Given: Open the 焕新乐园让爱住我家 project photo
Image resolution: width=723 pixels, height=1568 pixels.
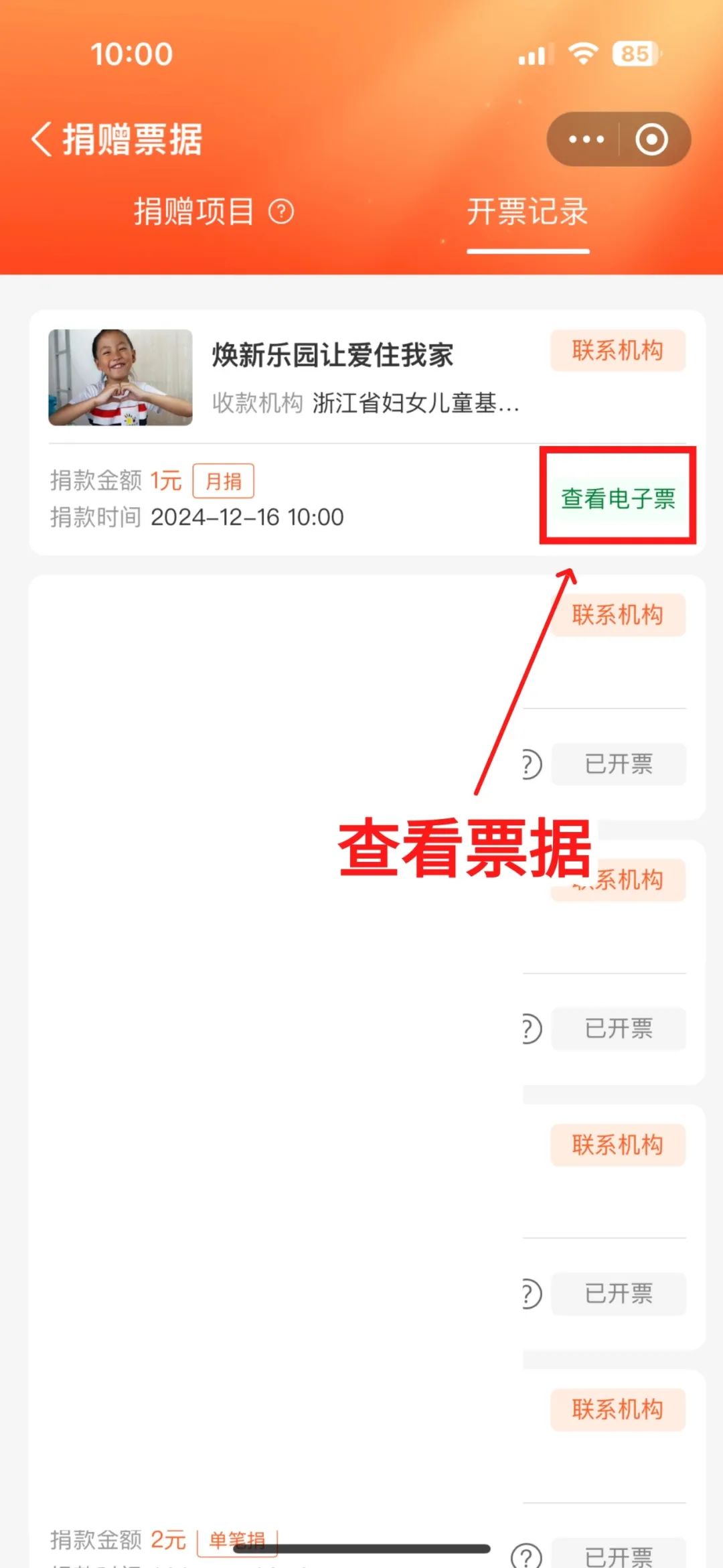Looking at the screenshot, I should coord(120,377).
